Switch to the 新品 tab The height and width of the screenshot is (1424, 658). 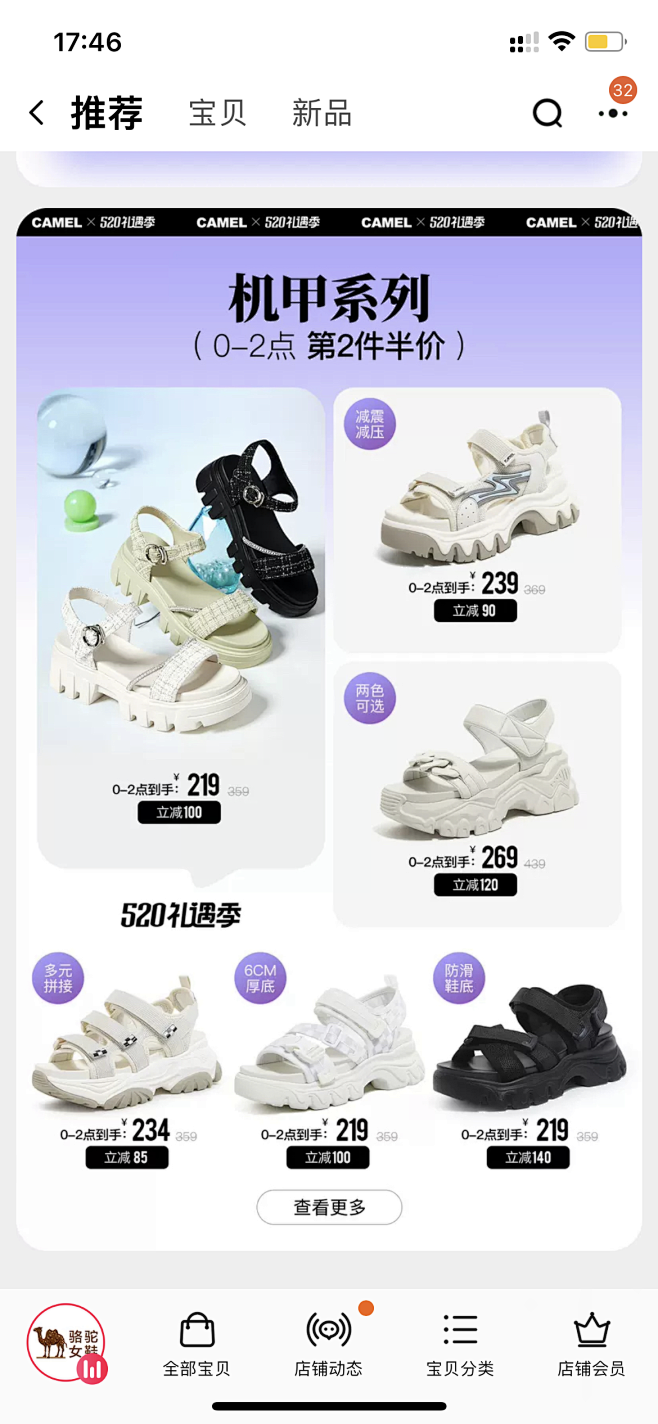(x=321, y=113)
